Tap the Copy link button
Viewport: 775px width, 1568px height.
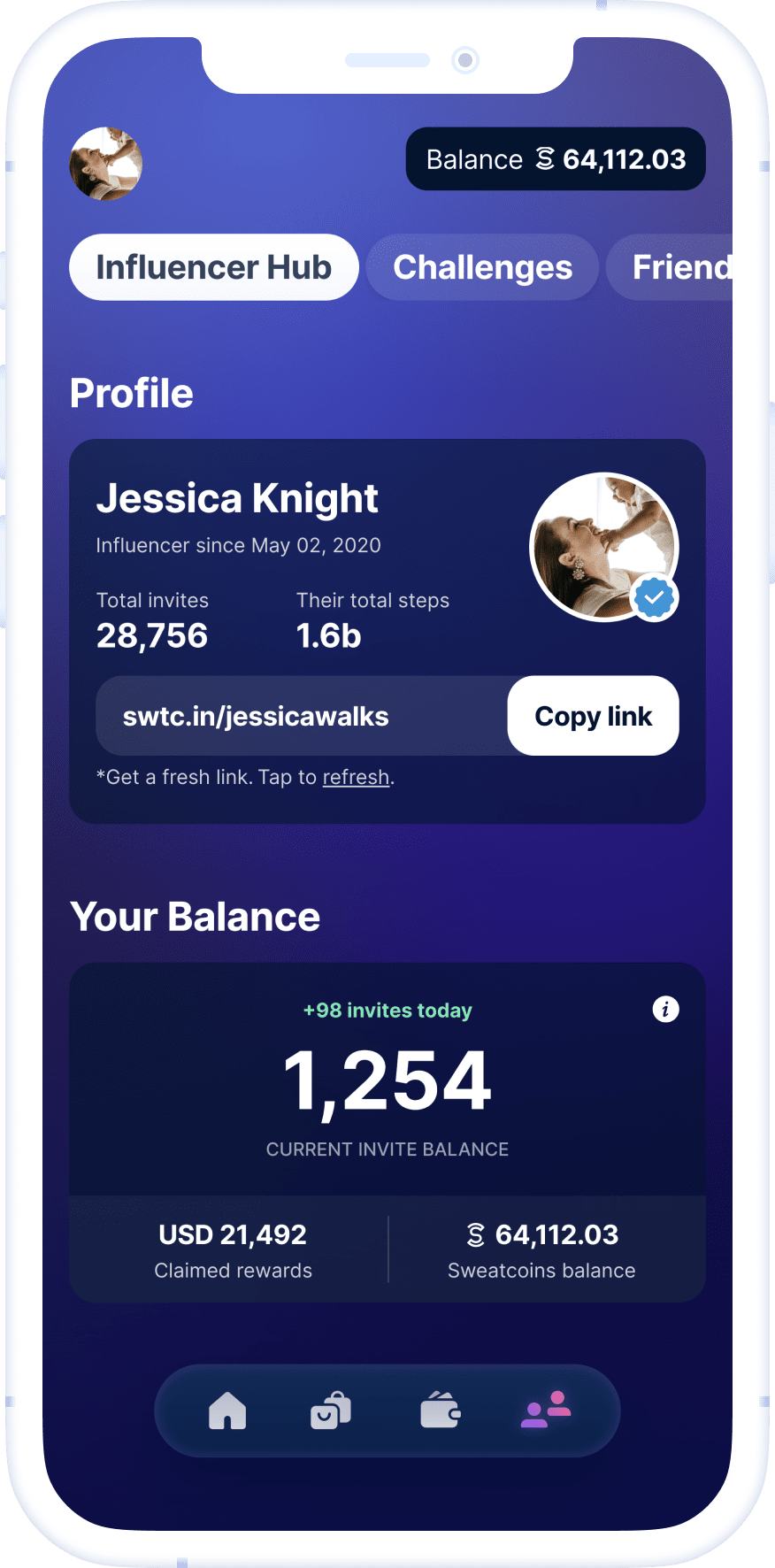point(593,716)
